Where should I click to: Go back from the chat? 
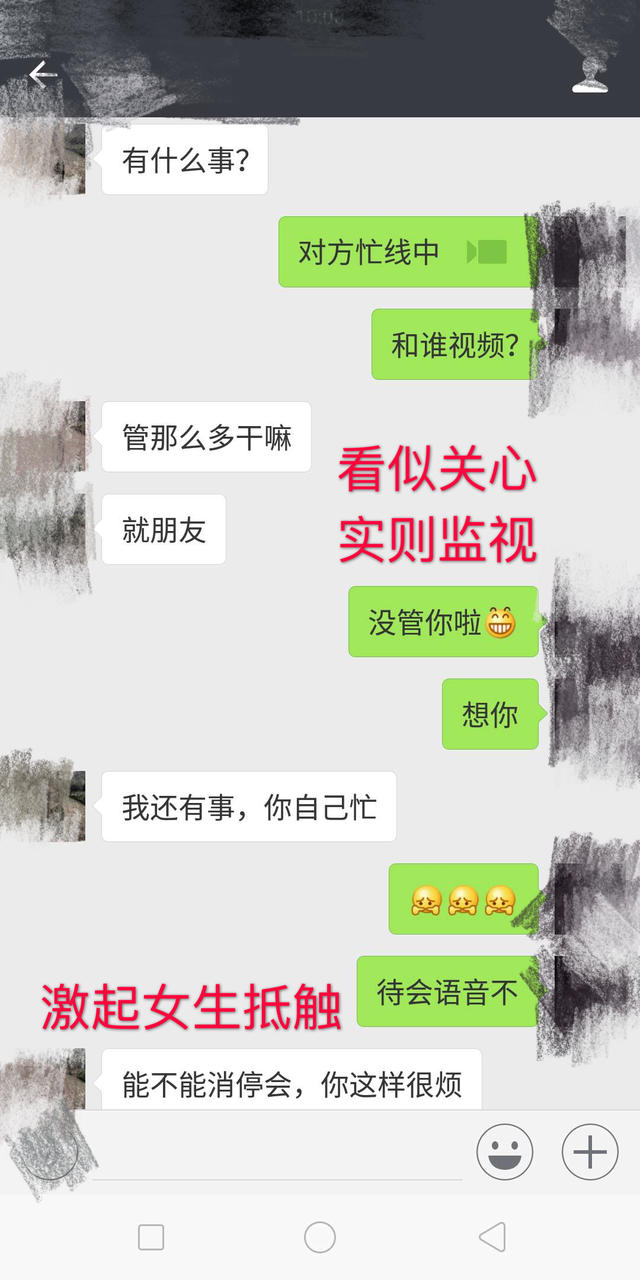tap(42, 74)
